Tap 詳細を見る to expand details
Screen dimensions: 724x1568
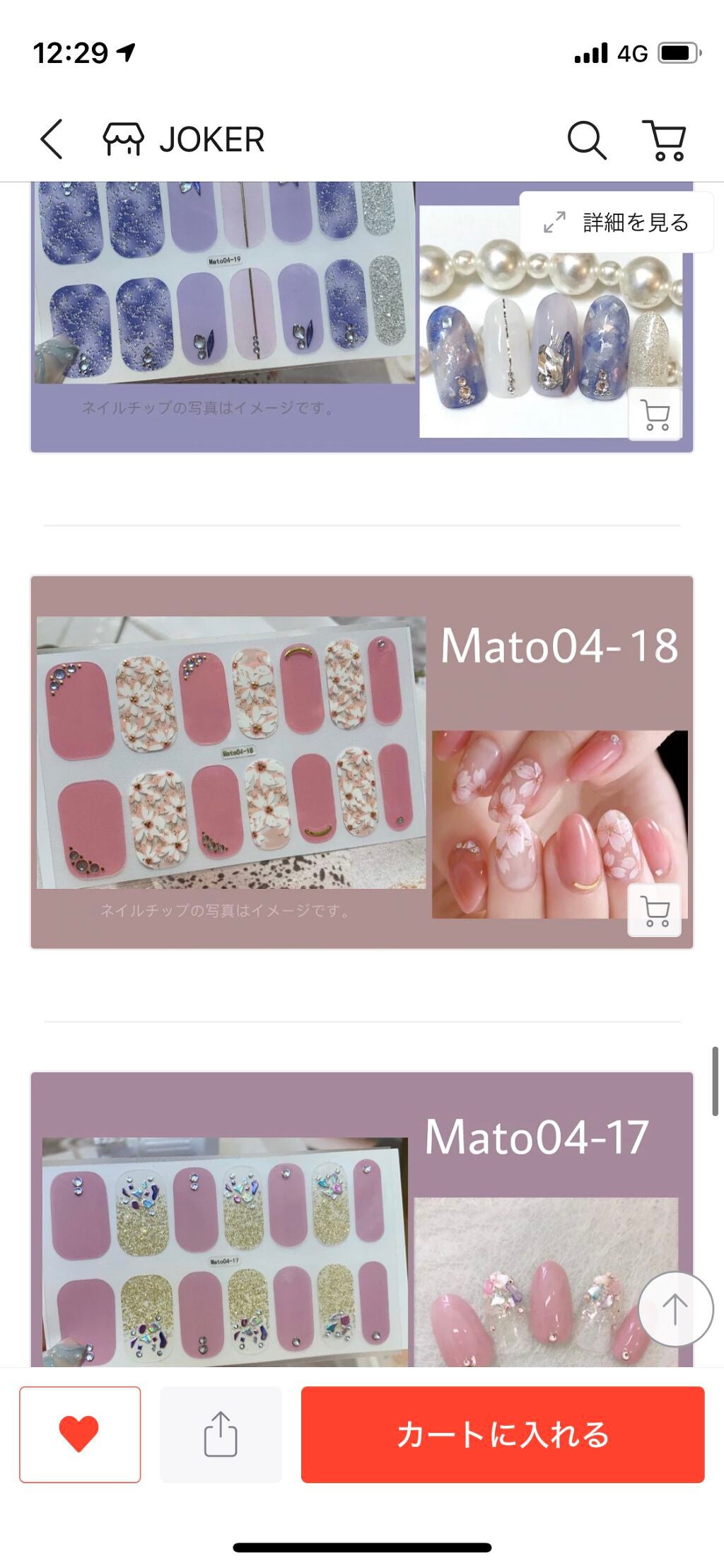point(617,222)
